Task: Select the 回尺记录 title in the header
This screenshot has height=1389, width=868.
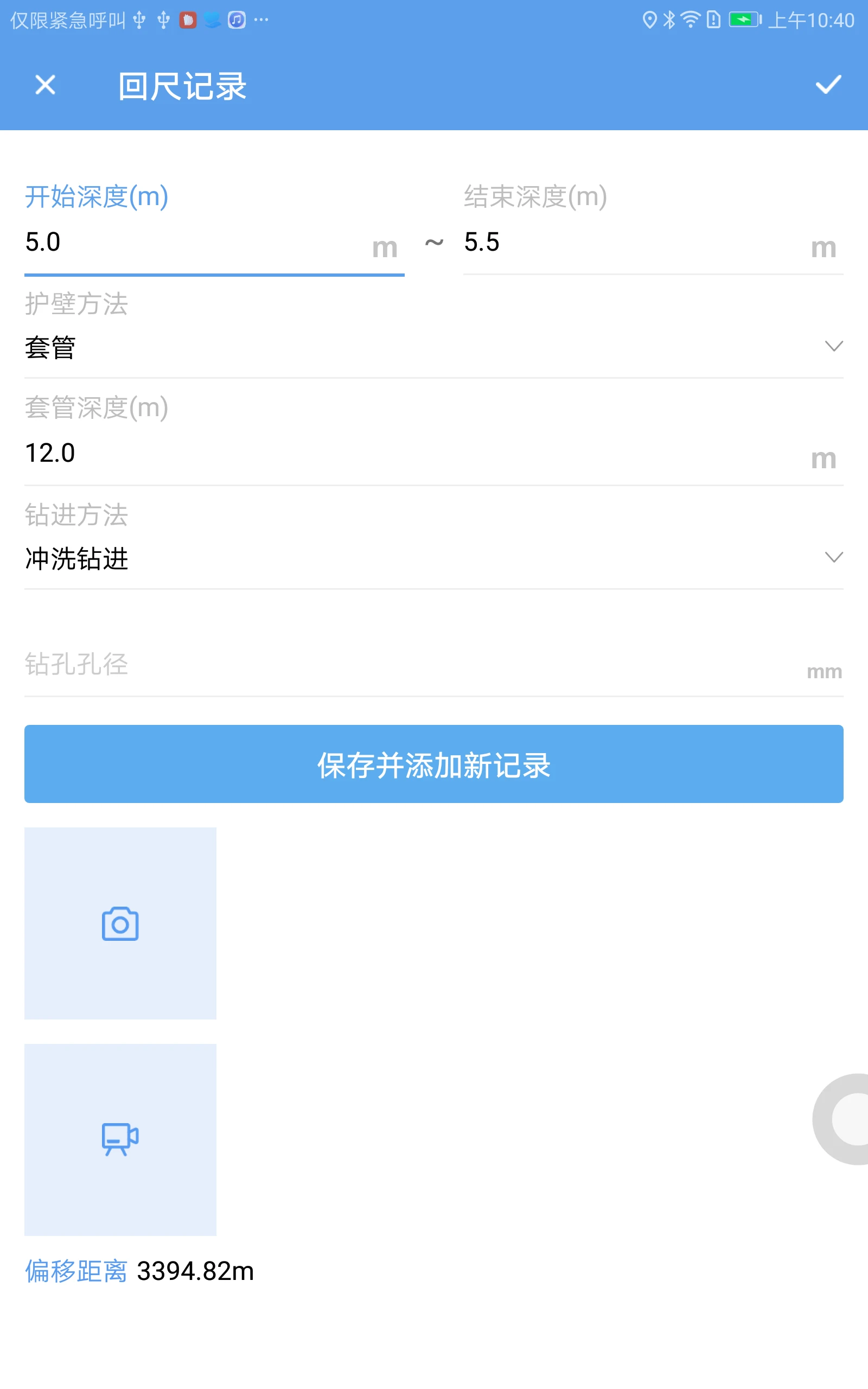Action: (180, 85)
